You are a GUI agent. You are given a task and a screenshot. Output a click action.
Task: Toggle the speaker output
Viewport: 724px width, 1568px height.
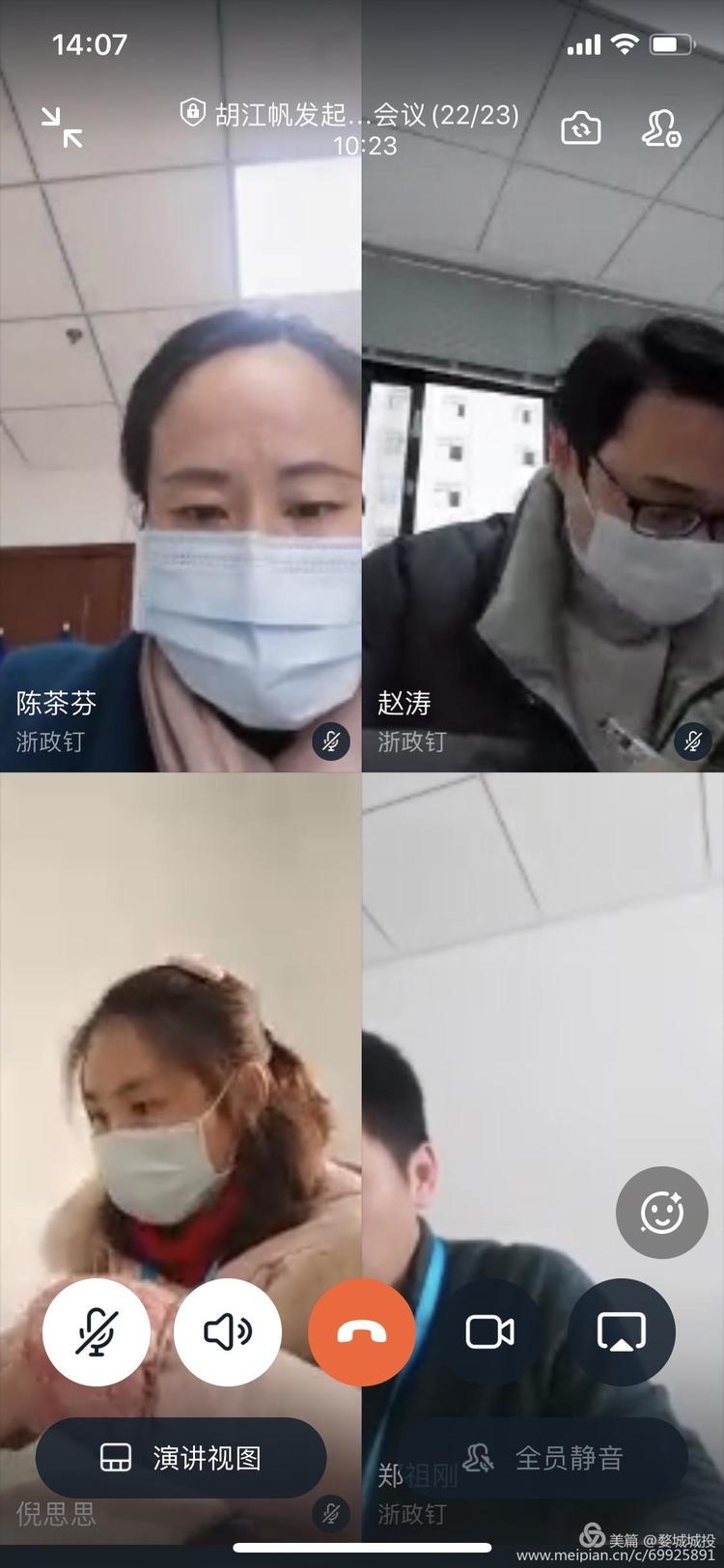point(228,1332)
